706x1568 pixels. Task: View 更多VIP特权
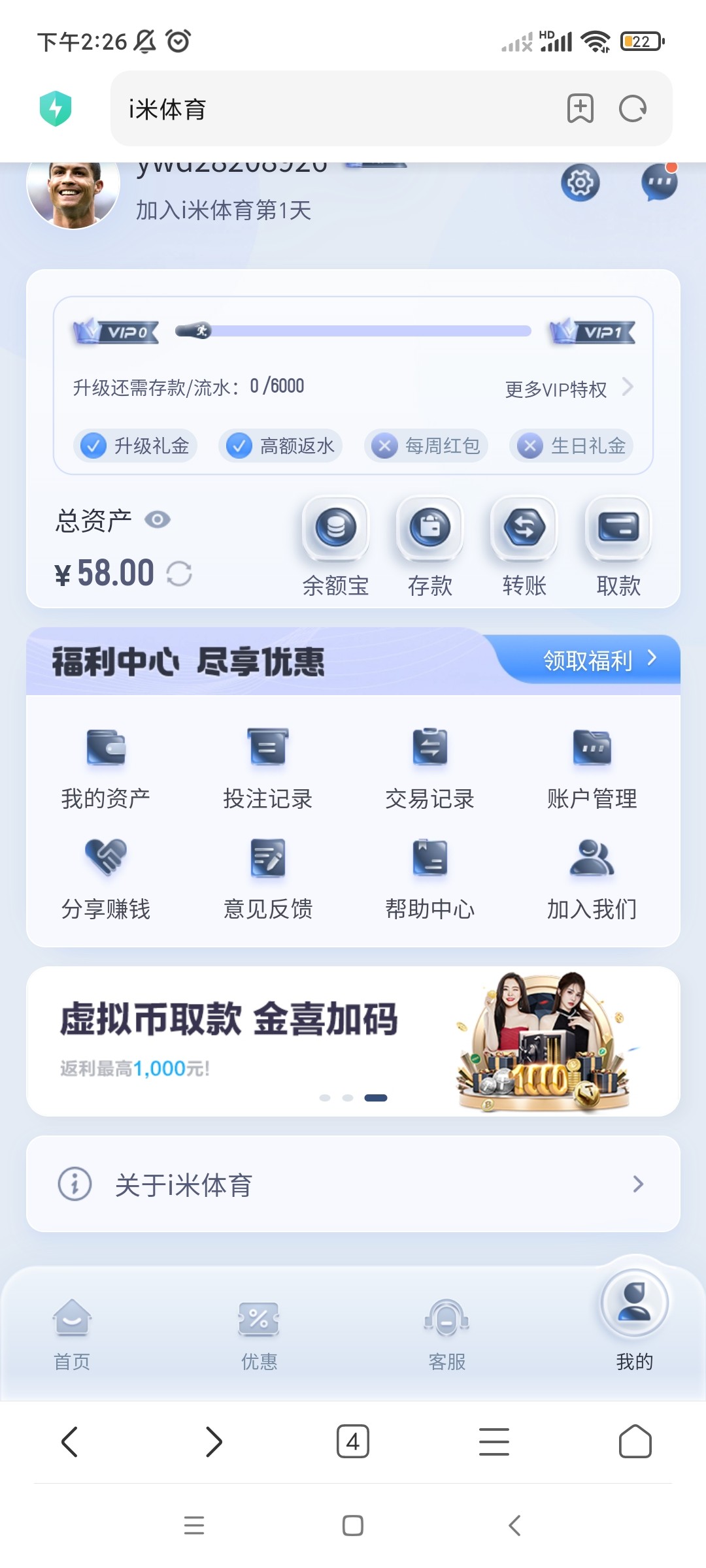(x=568, y=389)
